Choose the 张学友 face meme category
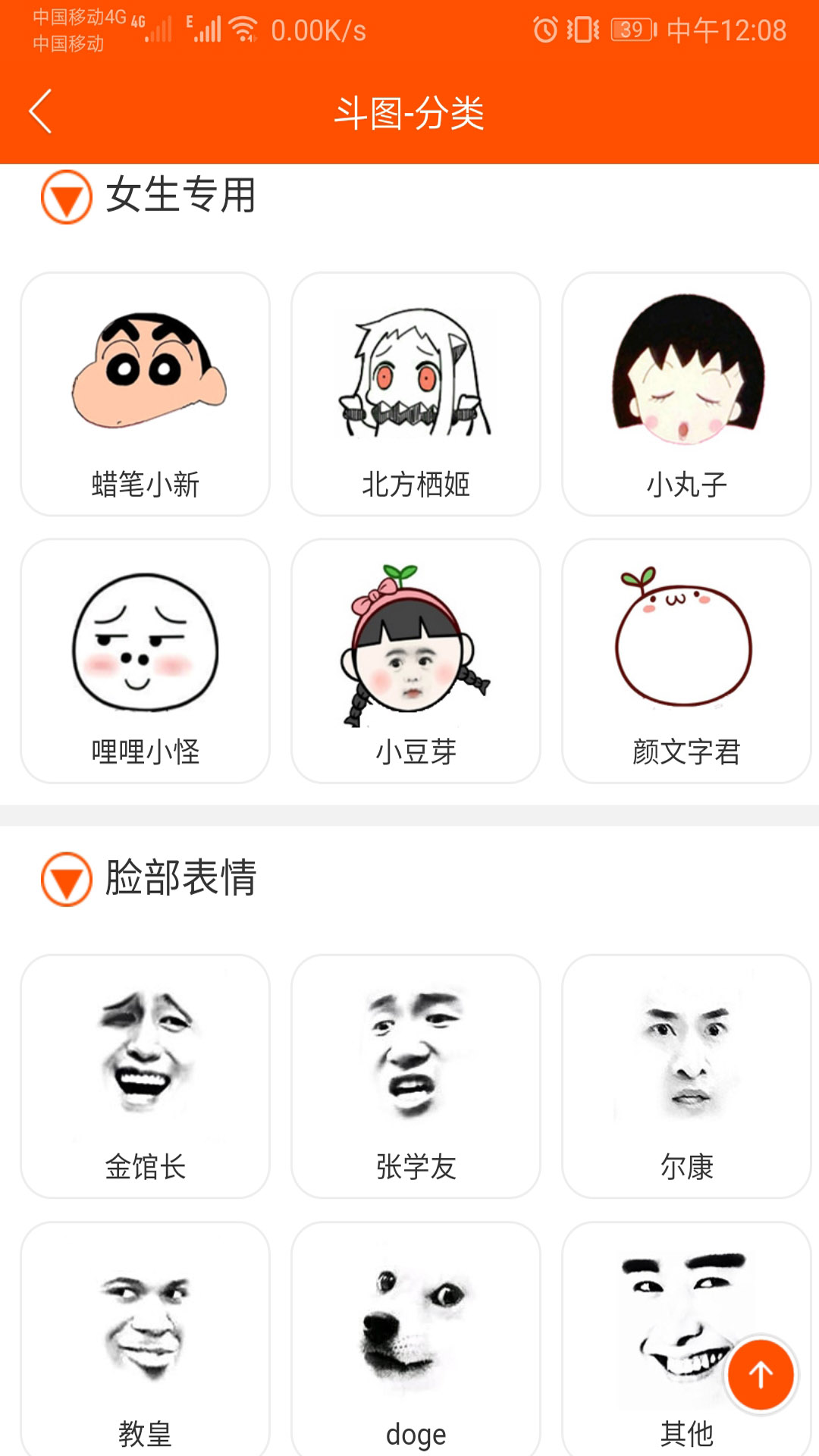Screen dimensions: 819x1456 pyautogui.click(x=416, y=1076)
